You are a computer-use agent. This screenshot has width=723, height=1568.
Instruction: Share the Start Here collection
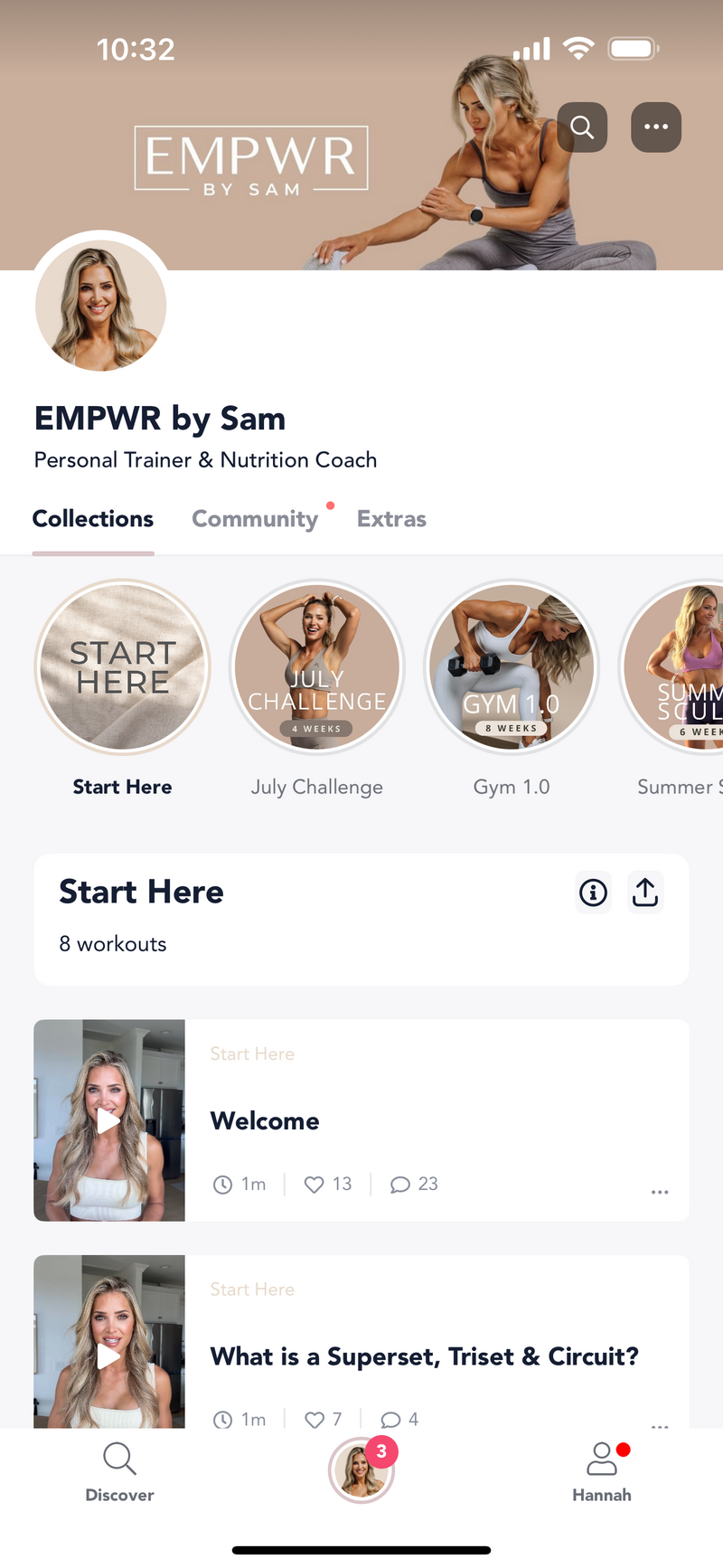tap(645, 893)
